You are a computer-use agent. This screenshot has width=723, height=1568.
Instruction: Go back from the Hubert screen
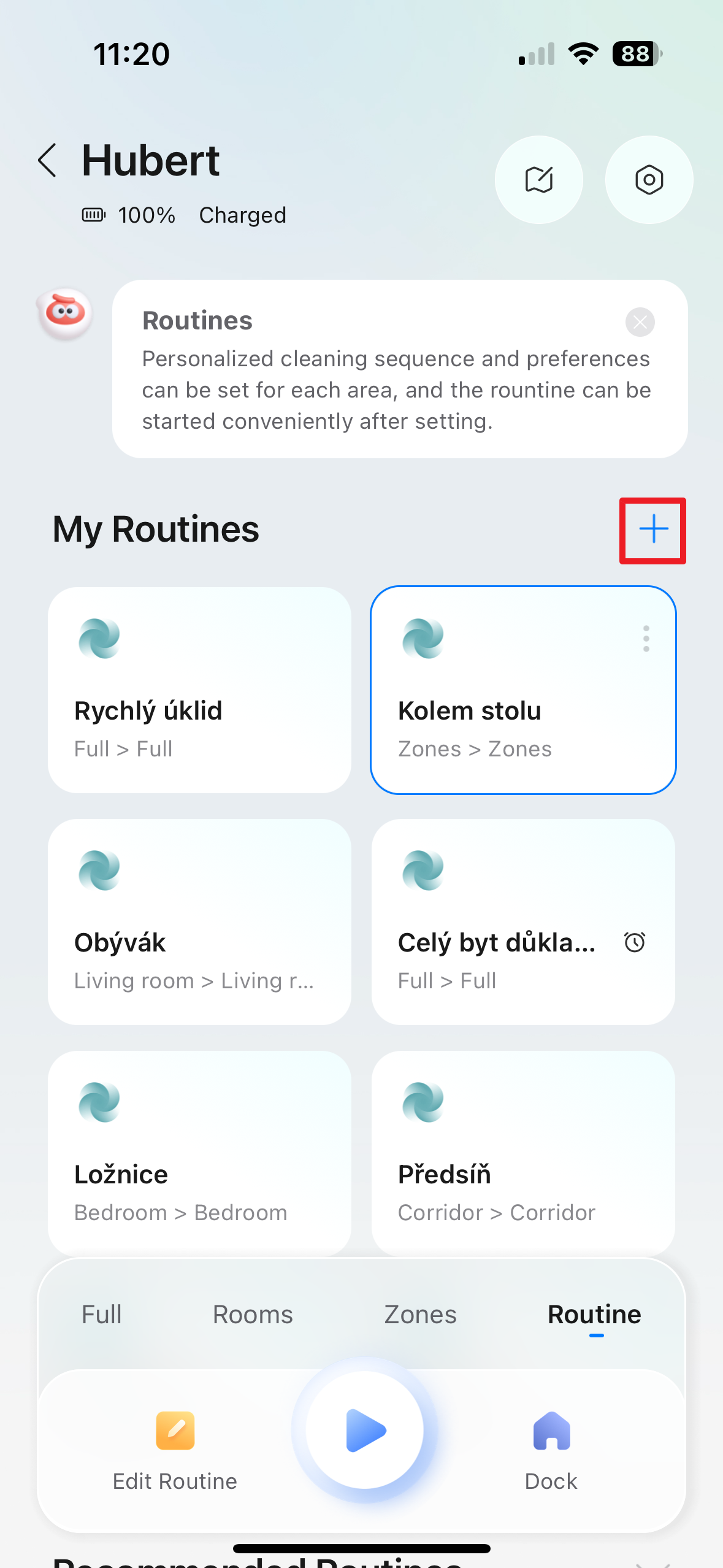click(x=48, y=161)
